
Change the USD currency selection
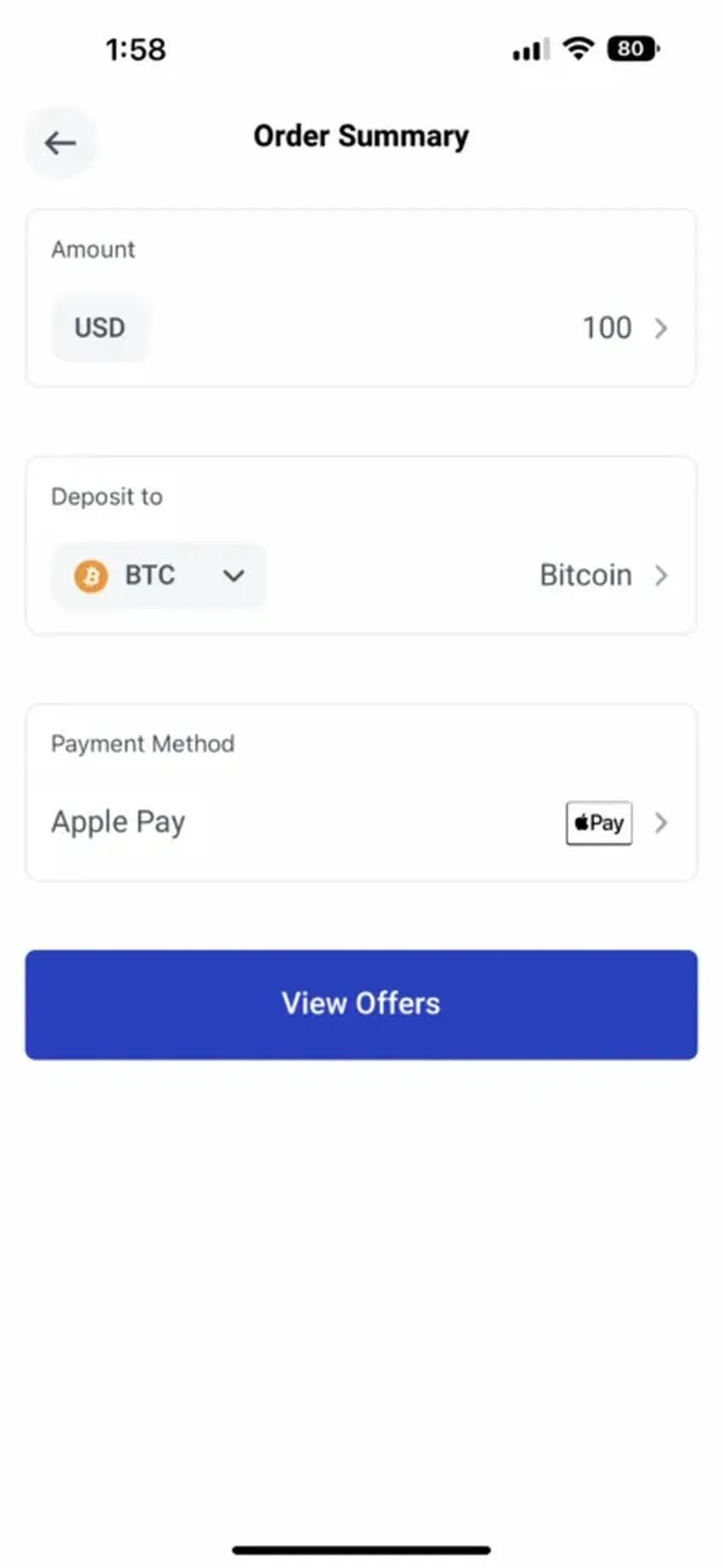point(100,328)
